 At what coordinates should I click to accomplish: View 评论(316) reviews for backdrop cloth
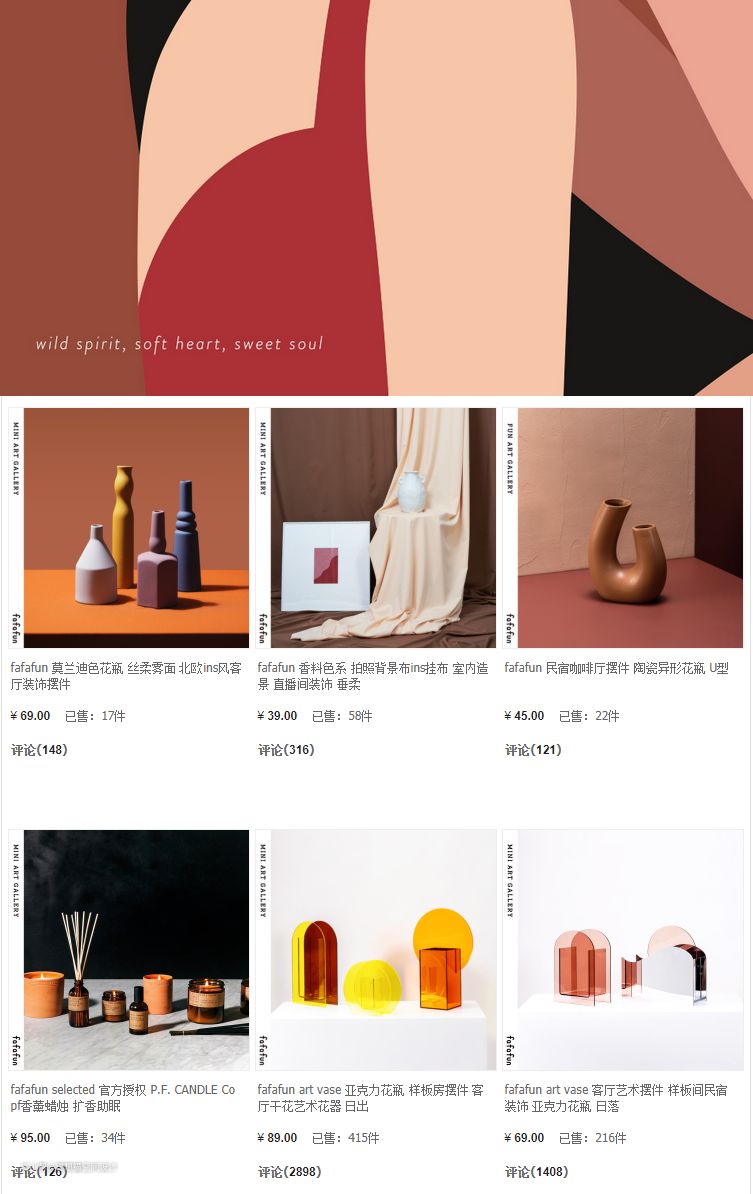[286, 750]
